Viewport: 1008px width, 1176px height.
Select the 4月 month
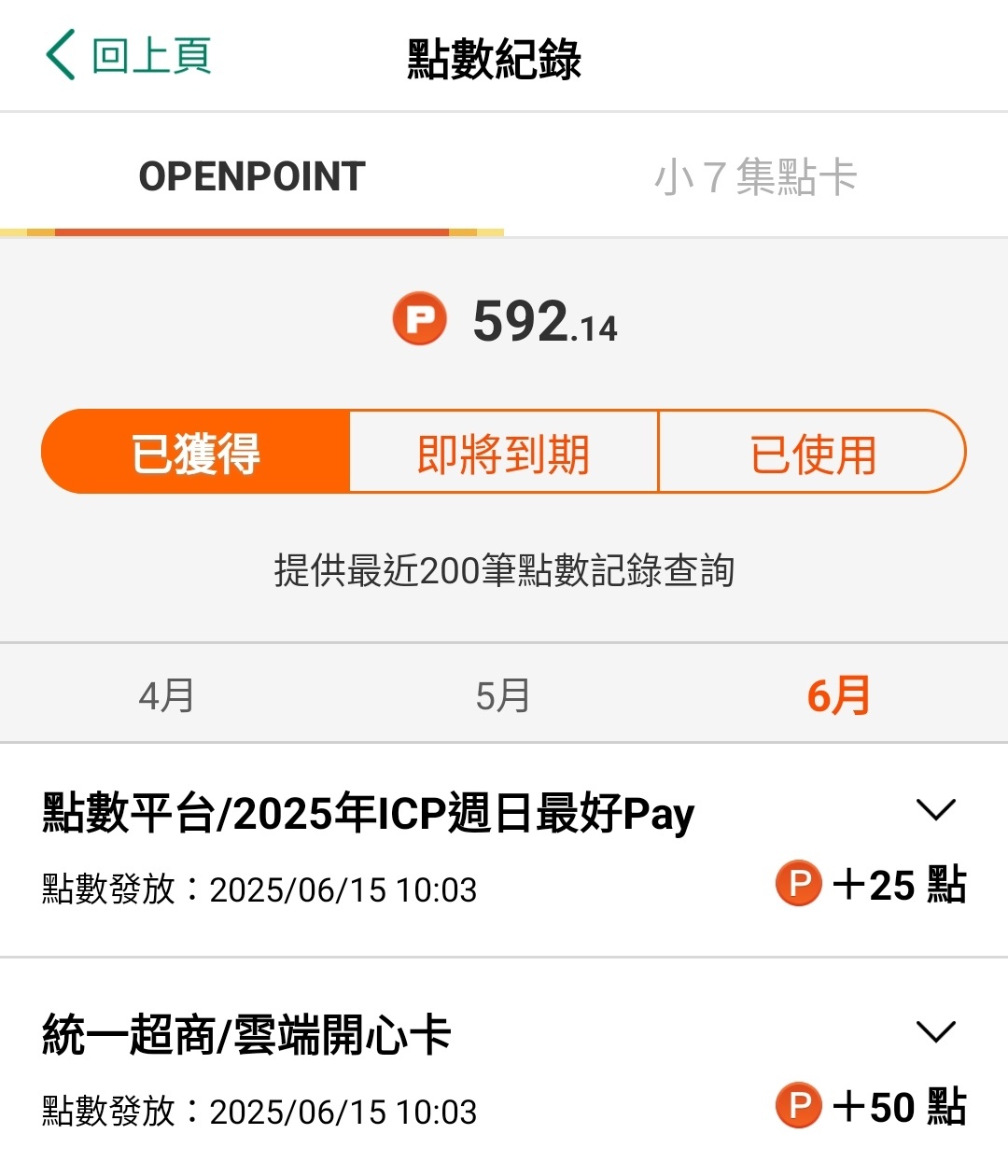pyautogui.click(x=166, y=695)
